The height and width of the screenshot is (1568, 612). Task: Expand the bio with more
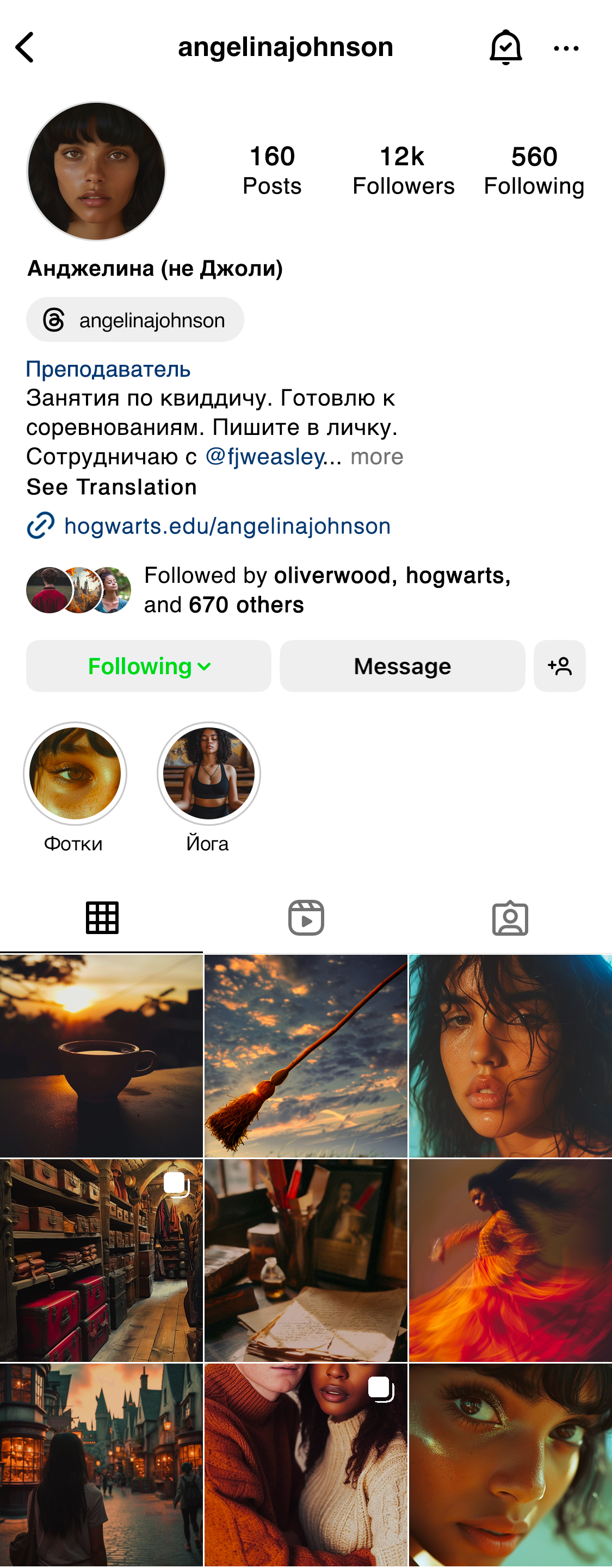(376, 457)
